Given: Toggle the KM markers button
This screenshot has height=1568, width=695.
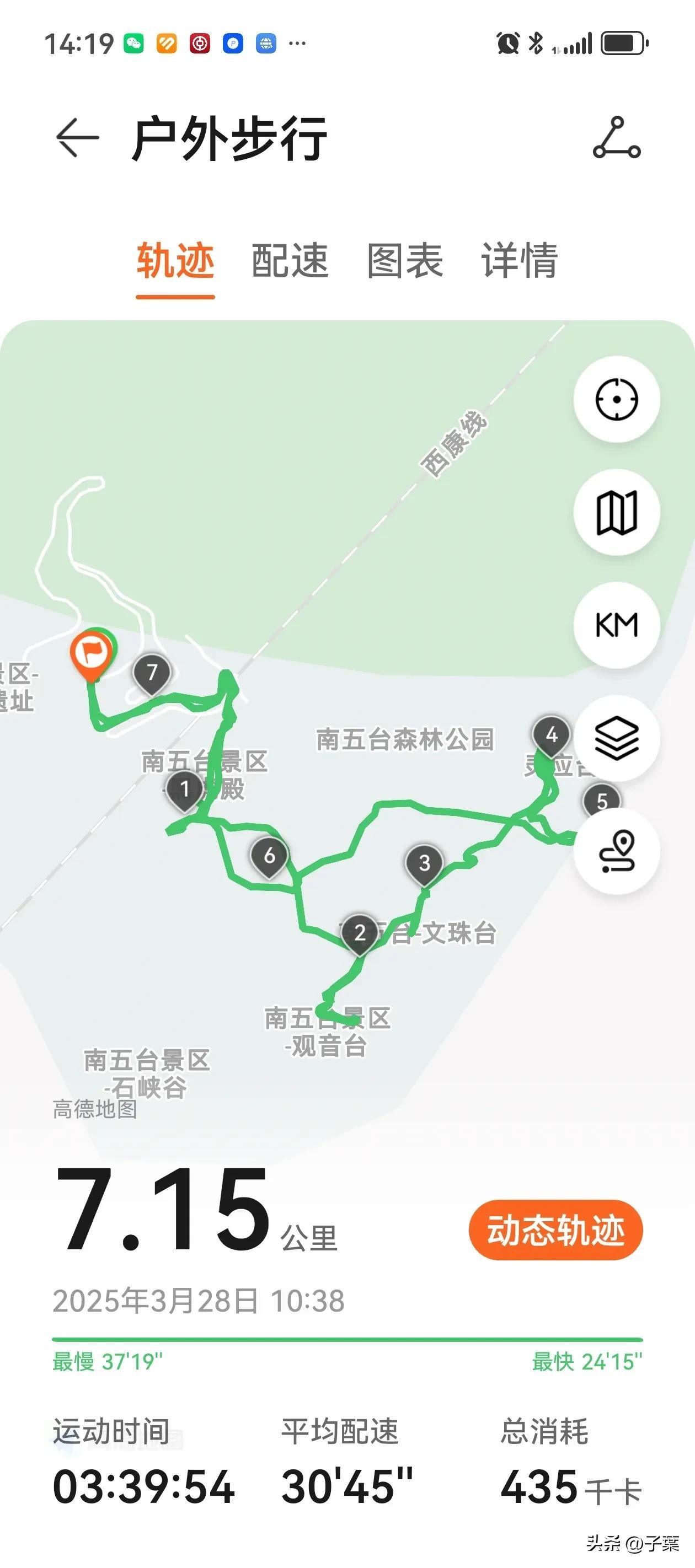Looking at the screenshot, I should click(x=617, y=625).
